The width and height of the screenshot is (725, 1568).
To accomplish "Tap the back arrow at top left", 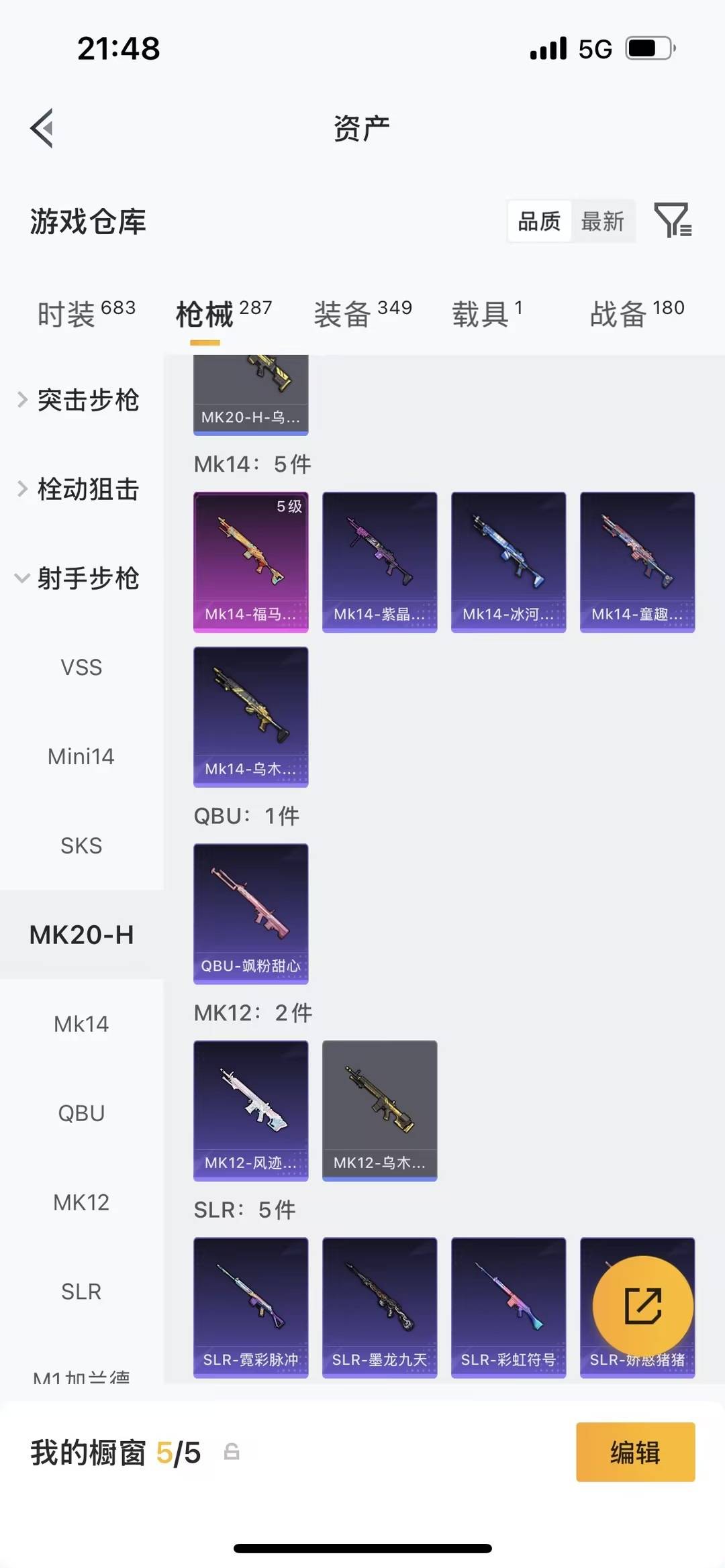I will (42, 129).
